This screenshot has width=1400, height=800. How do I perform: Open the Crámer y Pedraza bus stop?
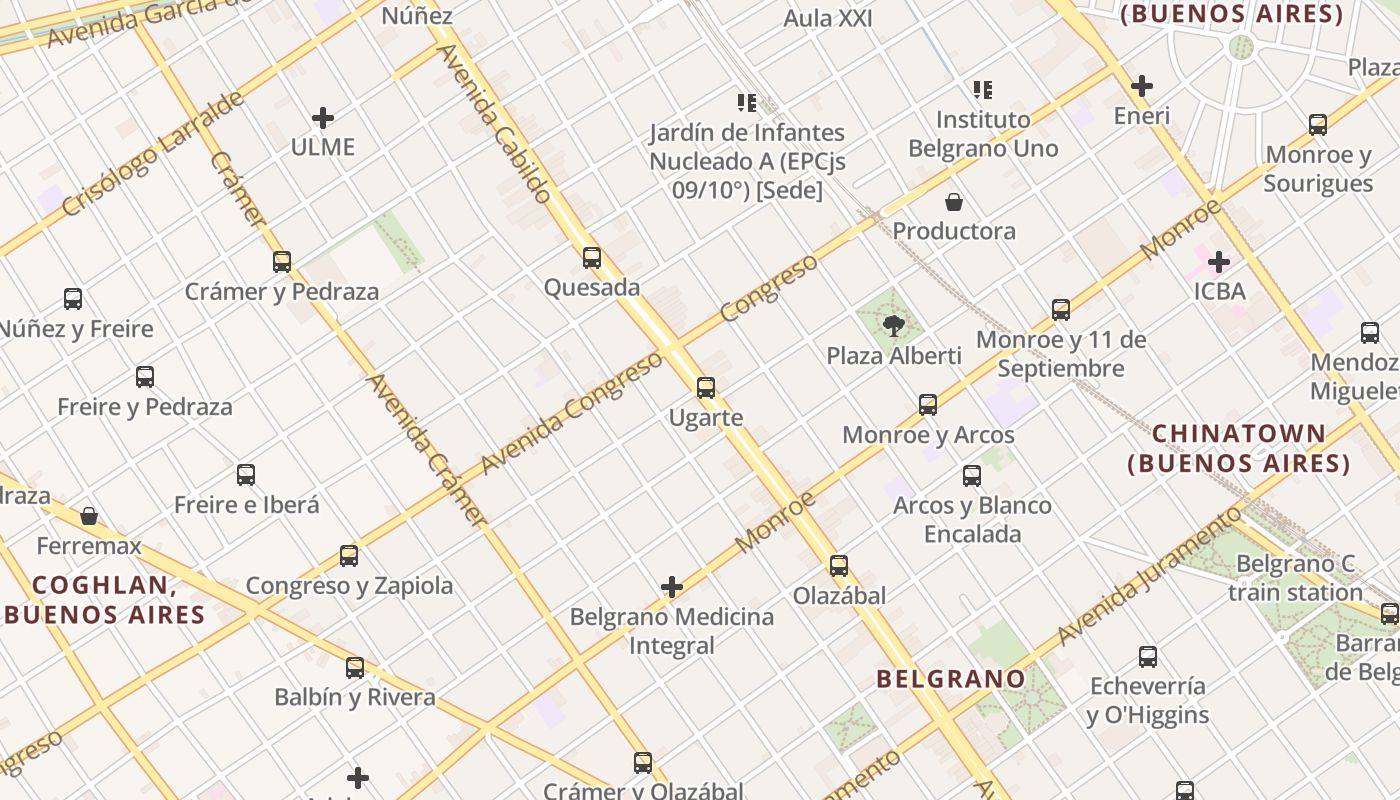pos(282,262)
